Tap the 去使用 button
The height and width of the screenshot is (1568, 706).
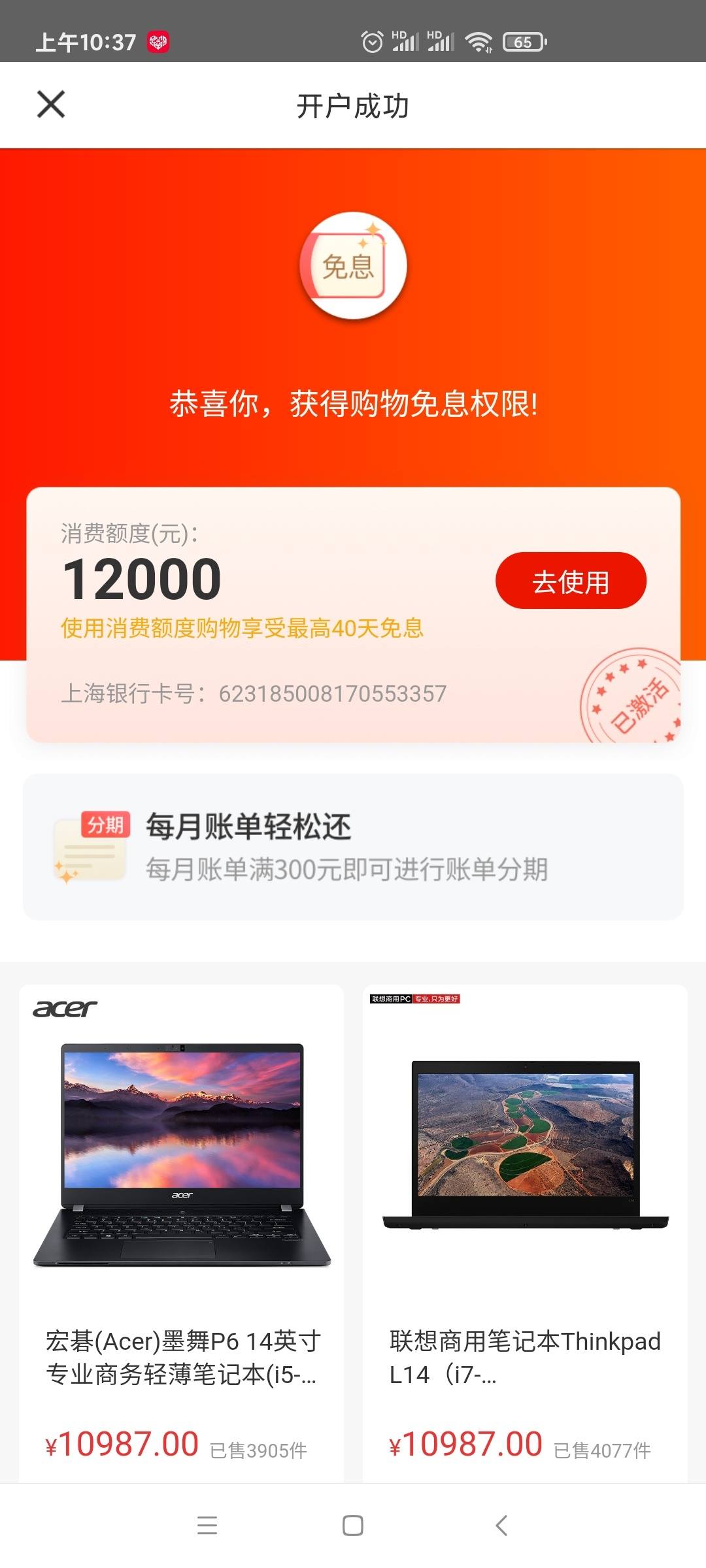click(x=571, y=581)
